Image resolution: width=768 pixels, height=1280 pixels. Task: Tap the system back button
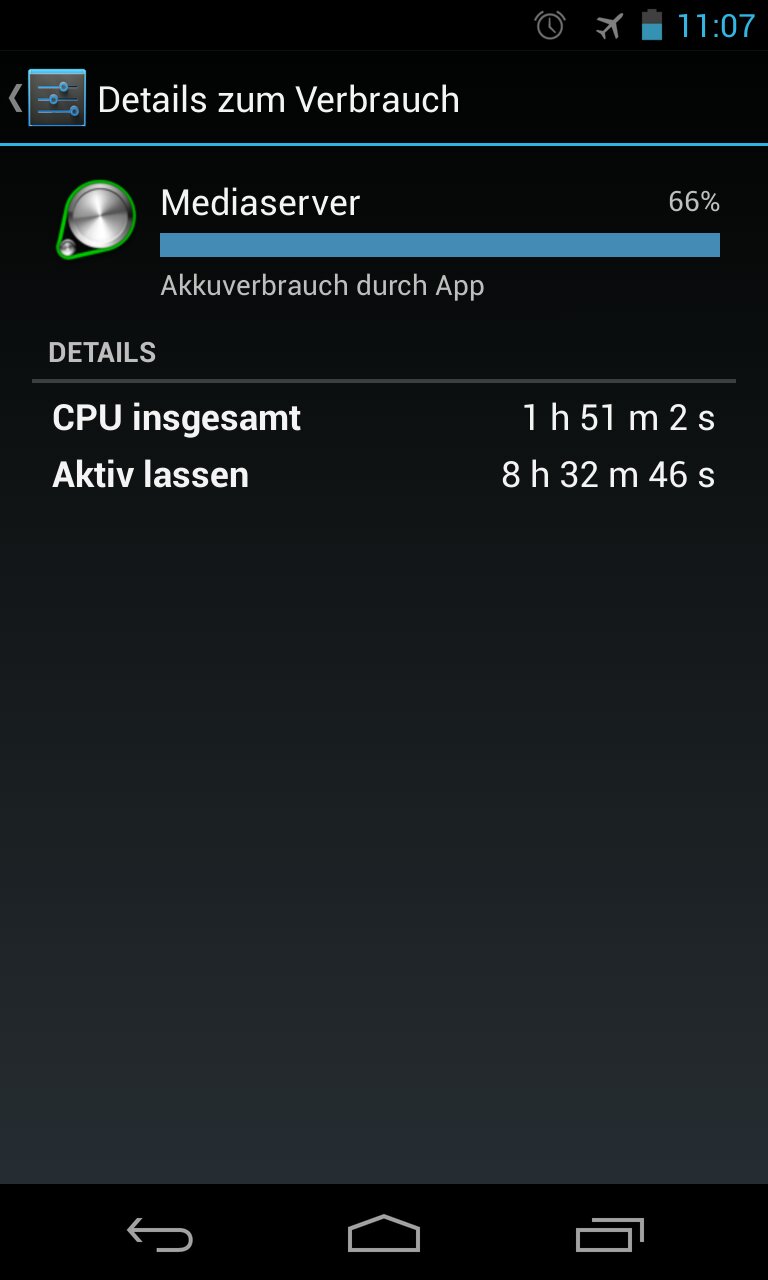pyautogui.click(x=160, y=1235)
